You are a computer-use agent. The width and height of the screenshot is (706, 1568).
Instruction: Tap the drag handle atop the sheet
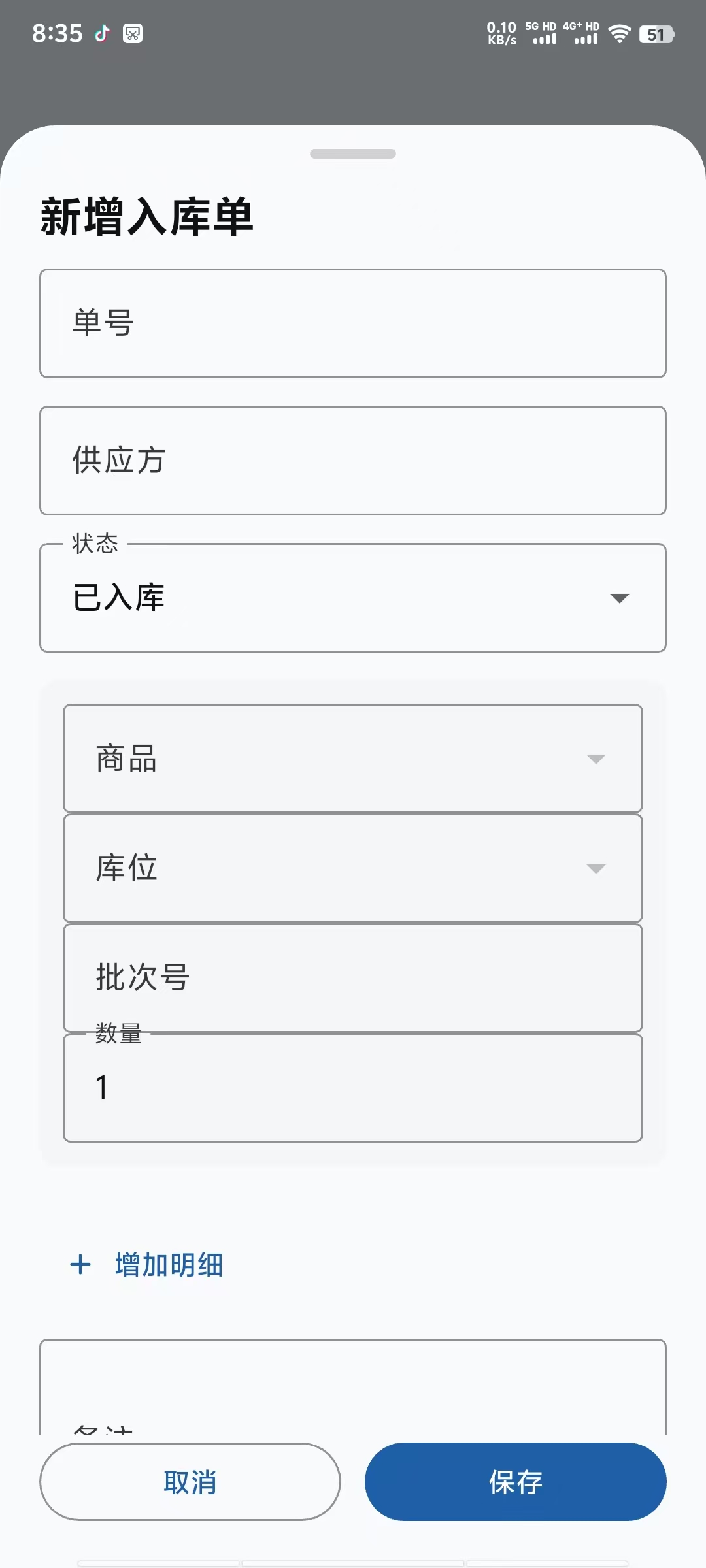pos(353,154)
